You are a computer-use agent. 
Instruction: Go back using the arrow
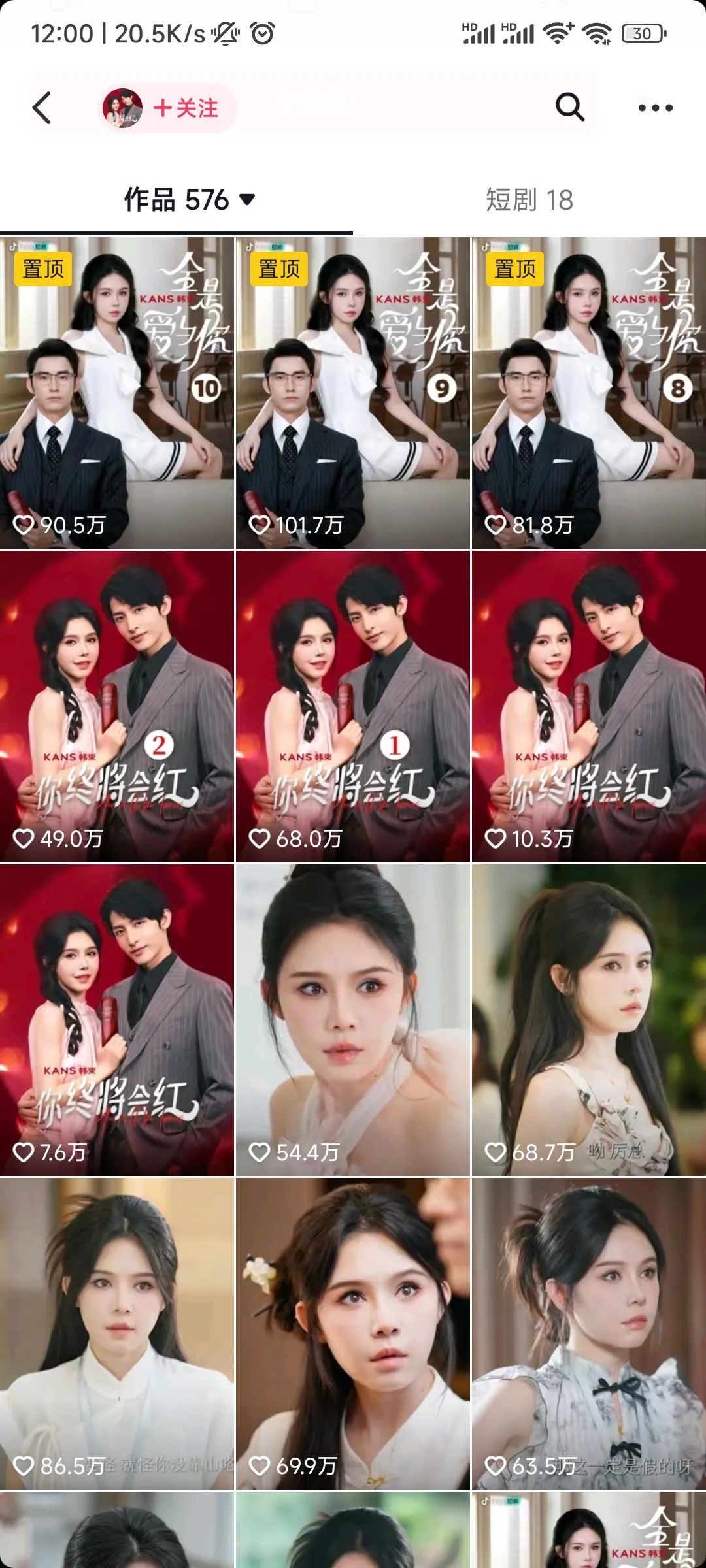click(42, 108)
